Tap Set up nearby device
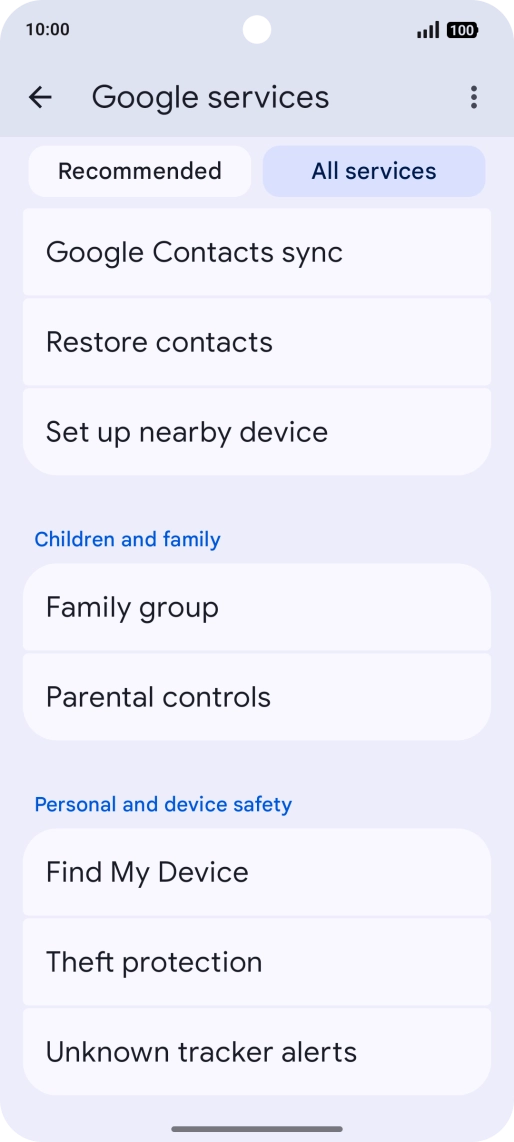 pyautogui.click(x=257, y=432)
